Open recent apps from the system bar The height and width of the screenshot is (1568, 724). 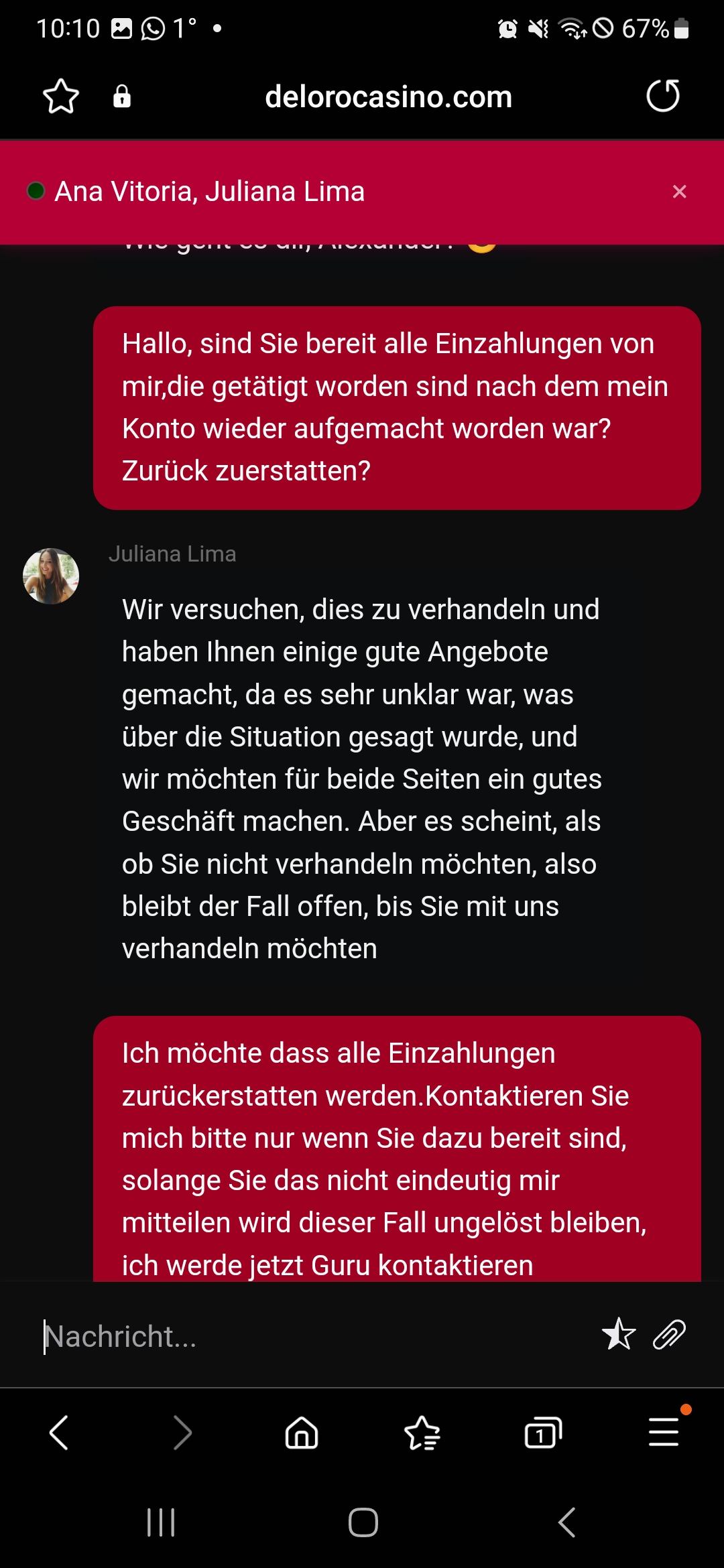click(x=161, y=1522)
